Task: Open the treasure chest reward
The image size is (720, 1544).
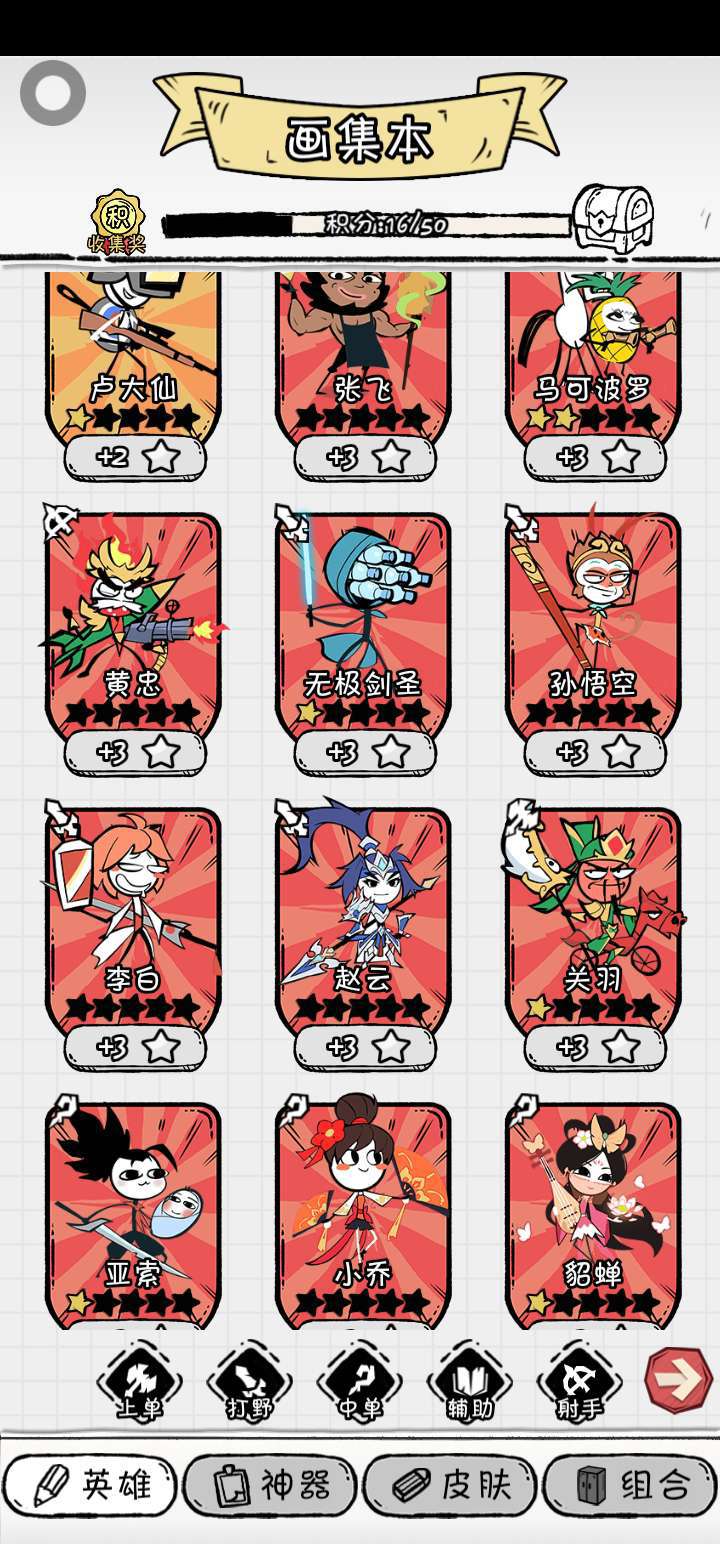Action: [x=613, y=218]
